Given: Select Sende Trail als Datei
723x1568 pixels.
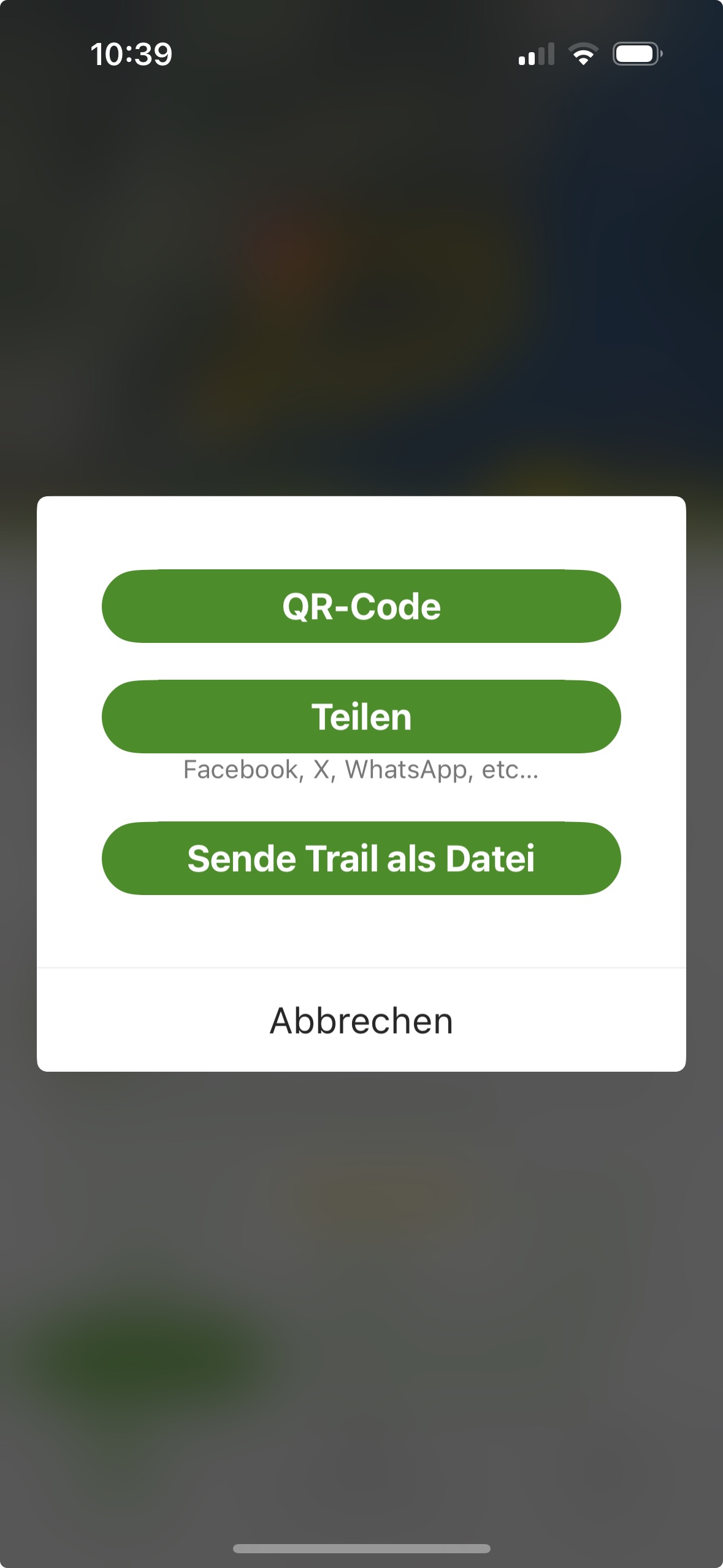Looking at the screenshot, I should [x=361, y=858].
